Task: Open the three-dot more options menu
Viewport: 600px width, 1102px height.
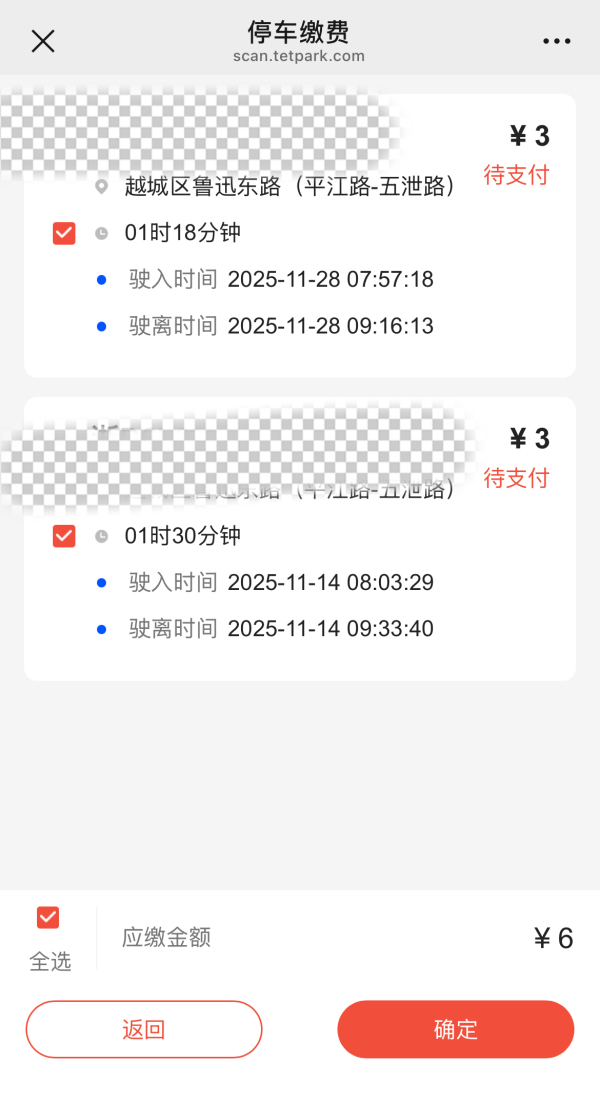Action: pos(557,41)
